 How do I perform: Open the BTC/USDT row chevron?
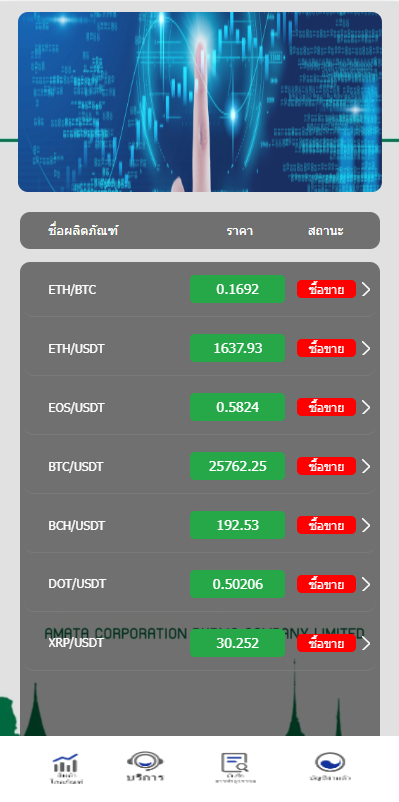pyautogui.click(x=366, y=466)
